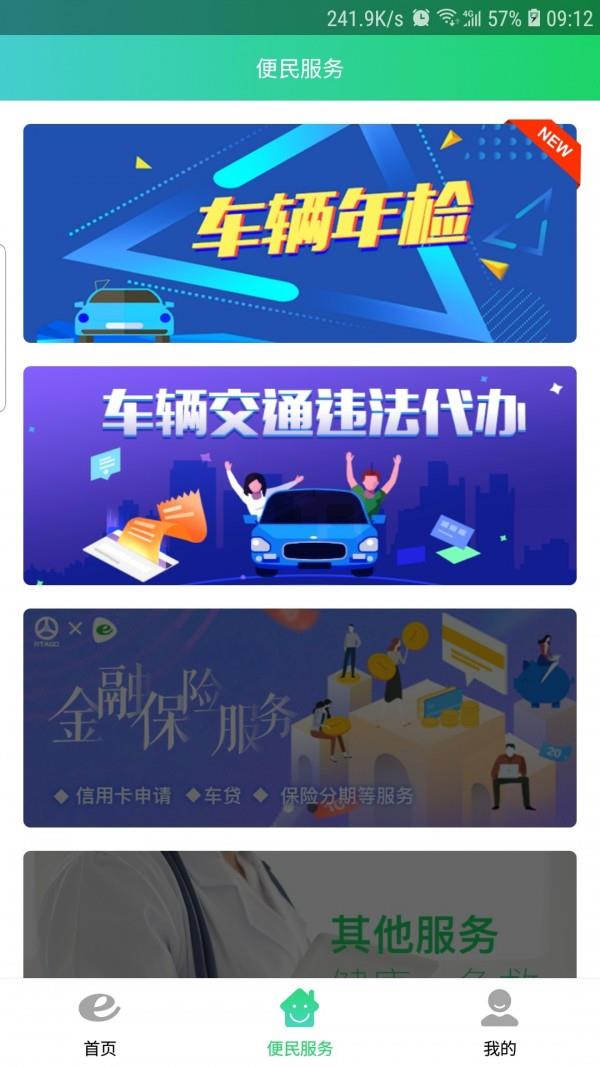Open the 车辆交通违法代办 banner
Image resolution: width=600 pixels, height=1067 pixels.
300,475
